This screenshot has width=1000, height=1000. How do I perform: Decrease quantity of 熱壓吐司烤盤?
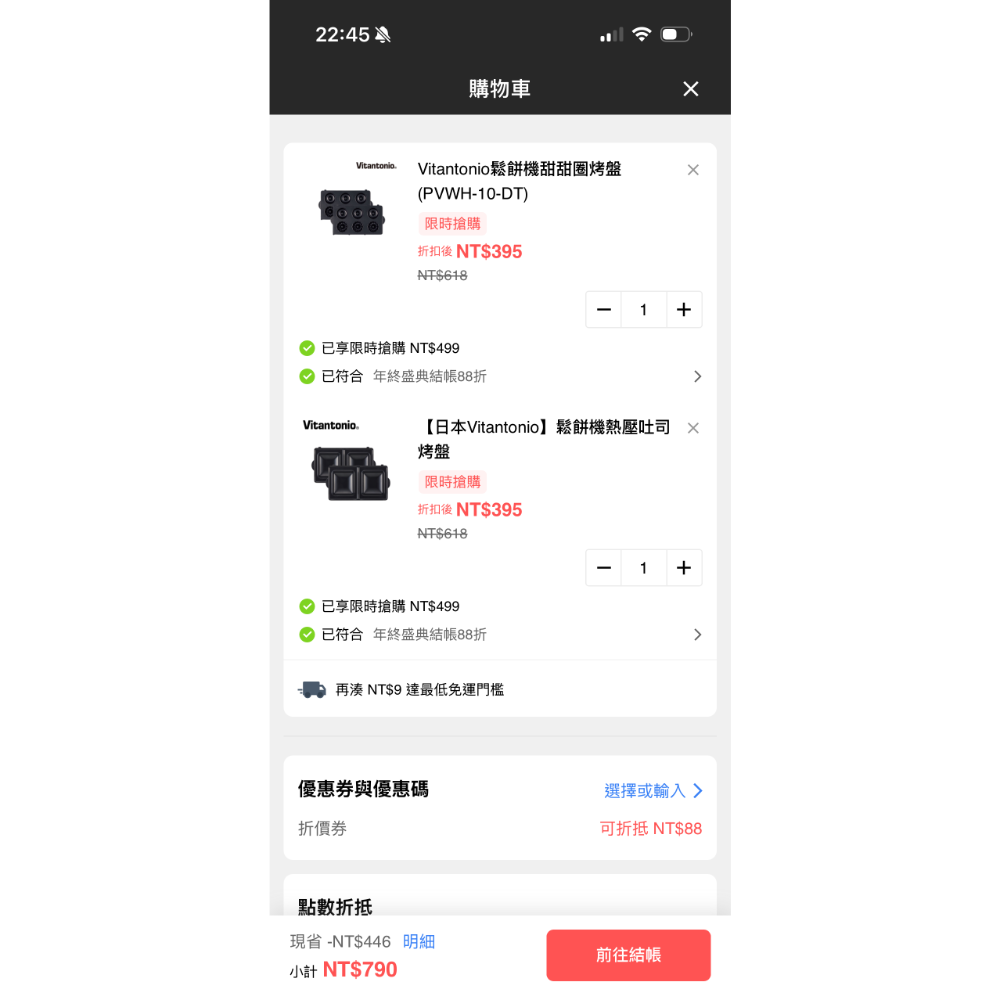click(x=604, y=568)
